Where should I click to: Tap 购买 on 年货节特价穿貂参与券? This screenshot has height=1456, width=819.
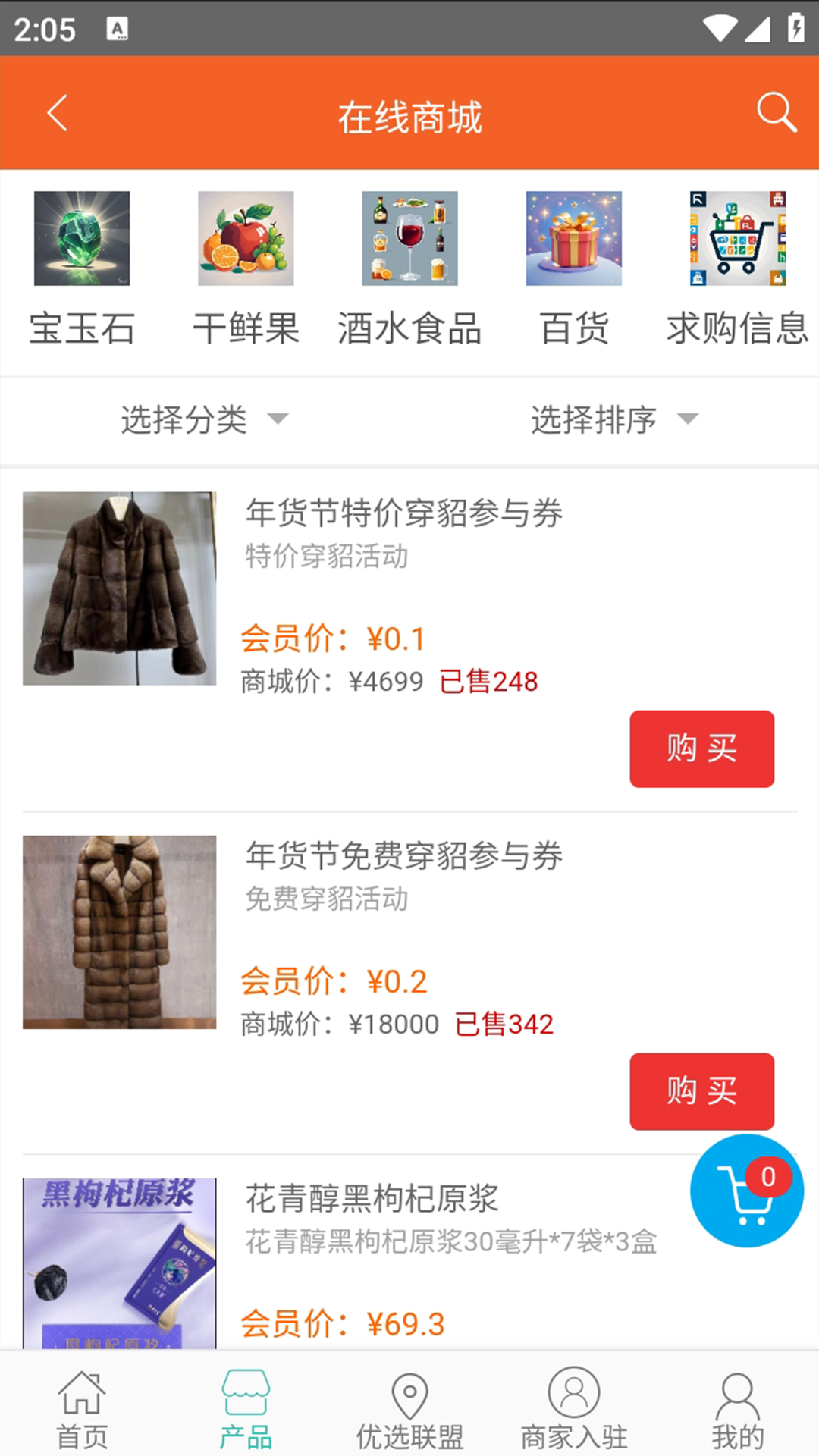[701, 749]
